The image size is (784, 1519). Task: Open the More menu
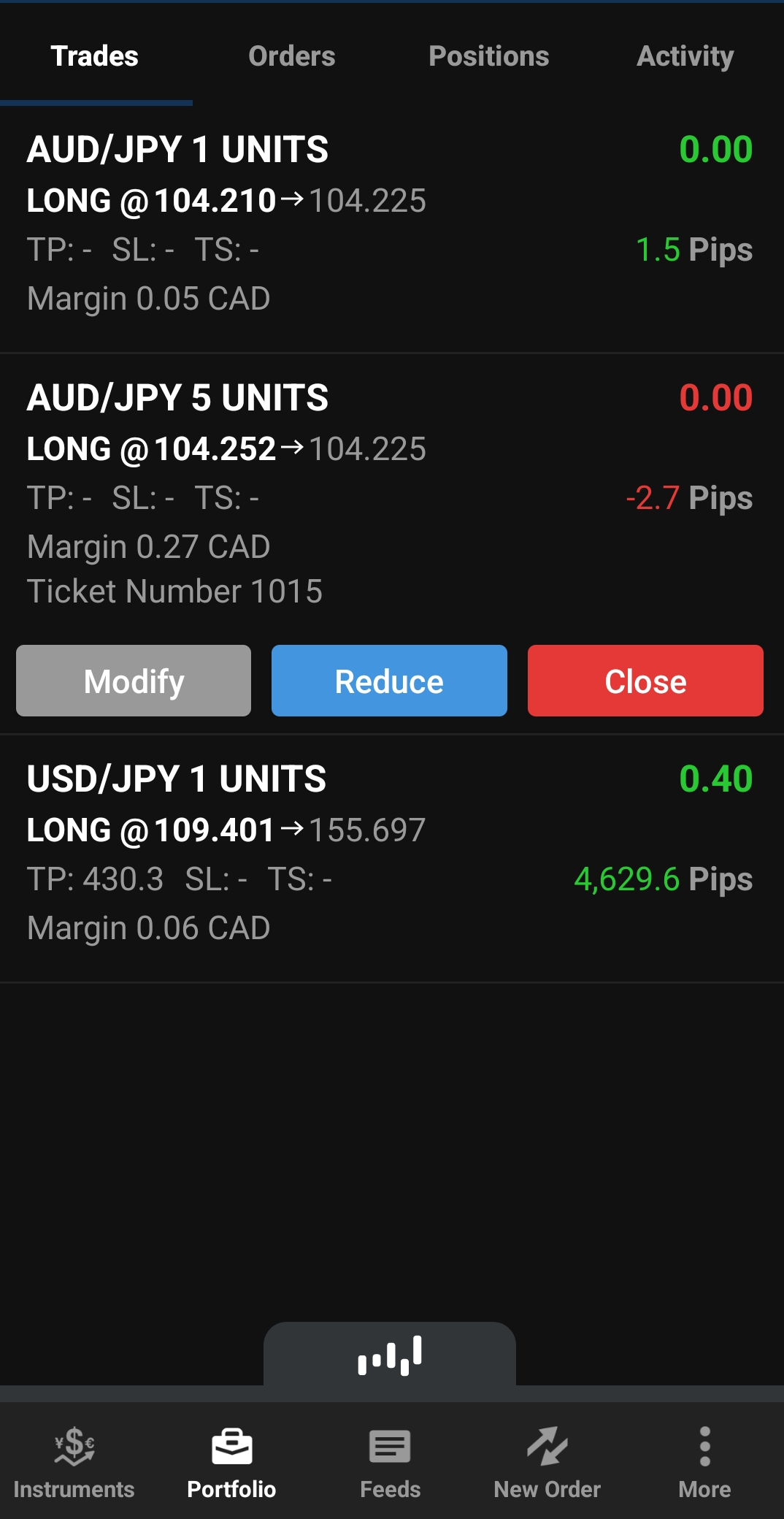pyautogui.click(x=704, y=1461)
